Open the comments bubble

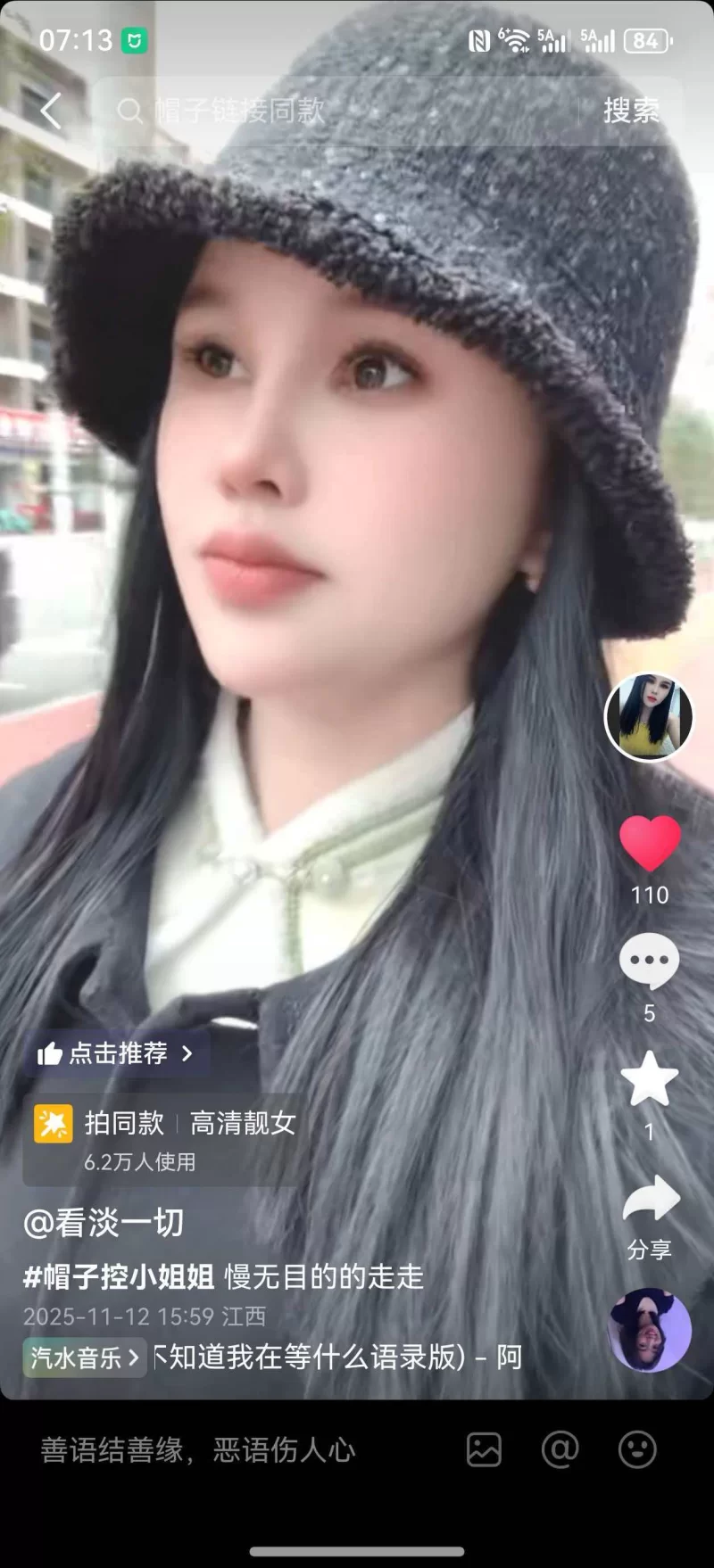pyautogui.click(x=650, y=961)
